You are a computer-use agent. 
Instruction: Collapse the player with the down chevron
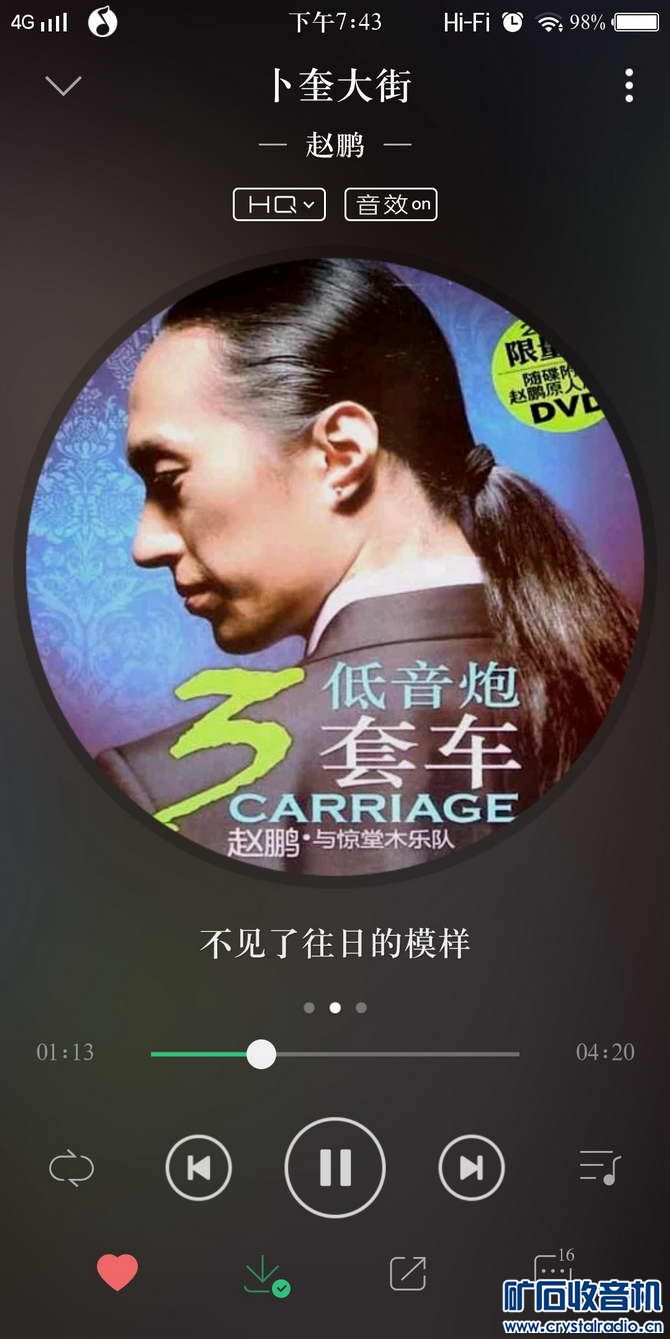pyautogui.click(x=63, y=86)
